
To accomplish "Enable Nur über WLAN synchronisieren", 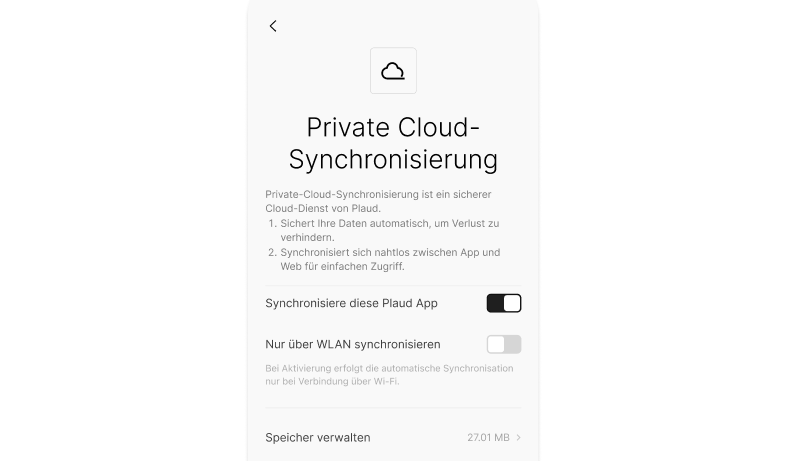I will pyautogui.click(x=503, y=344).
